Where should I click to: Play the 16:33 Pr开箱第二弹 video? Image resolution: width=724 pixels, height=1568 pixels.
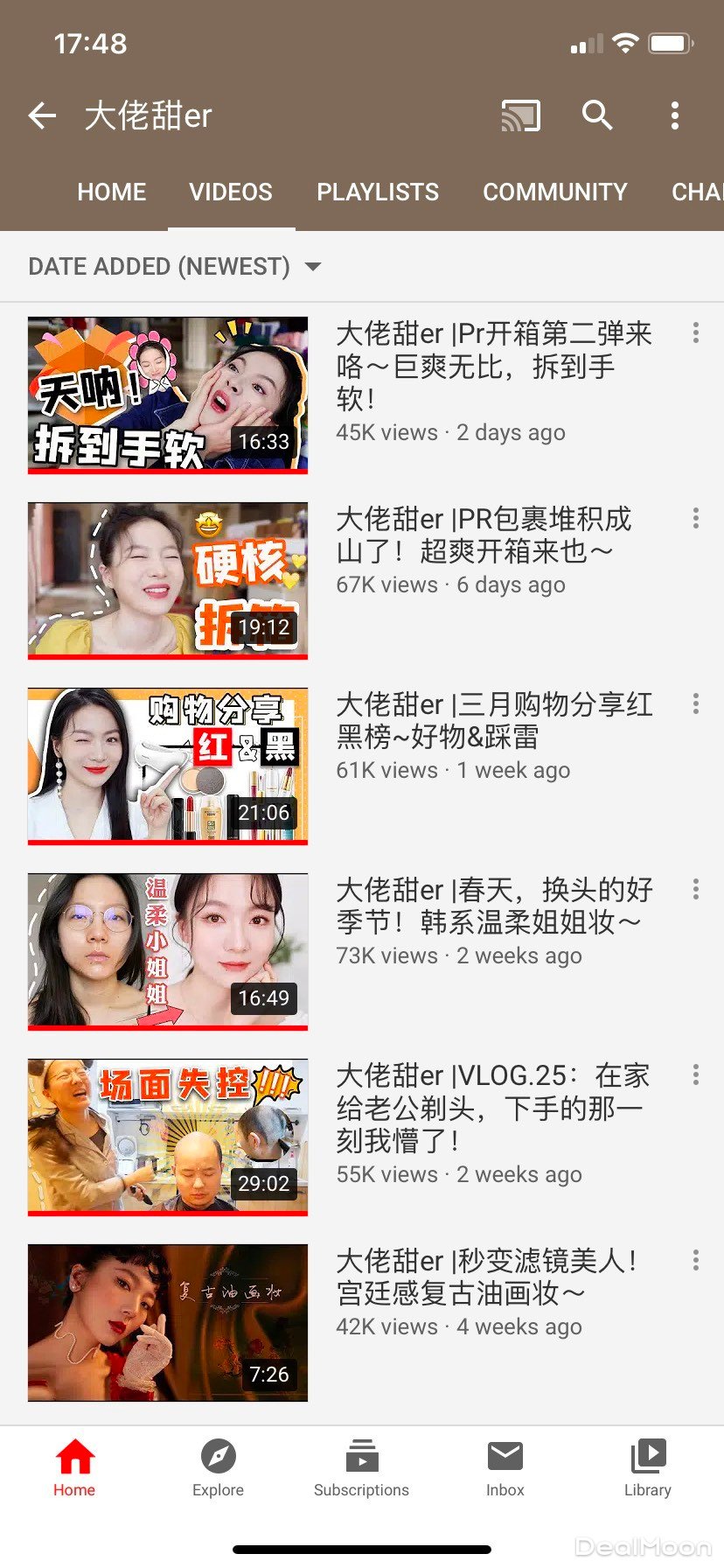coord(168,395)
